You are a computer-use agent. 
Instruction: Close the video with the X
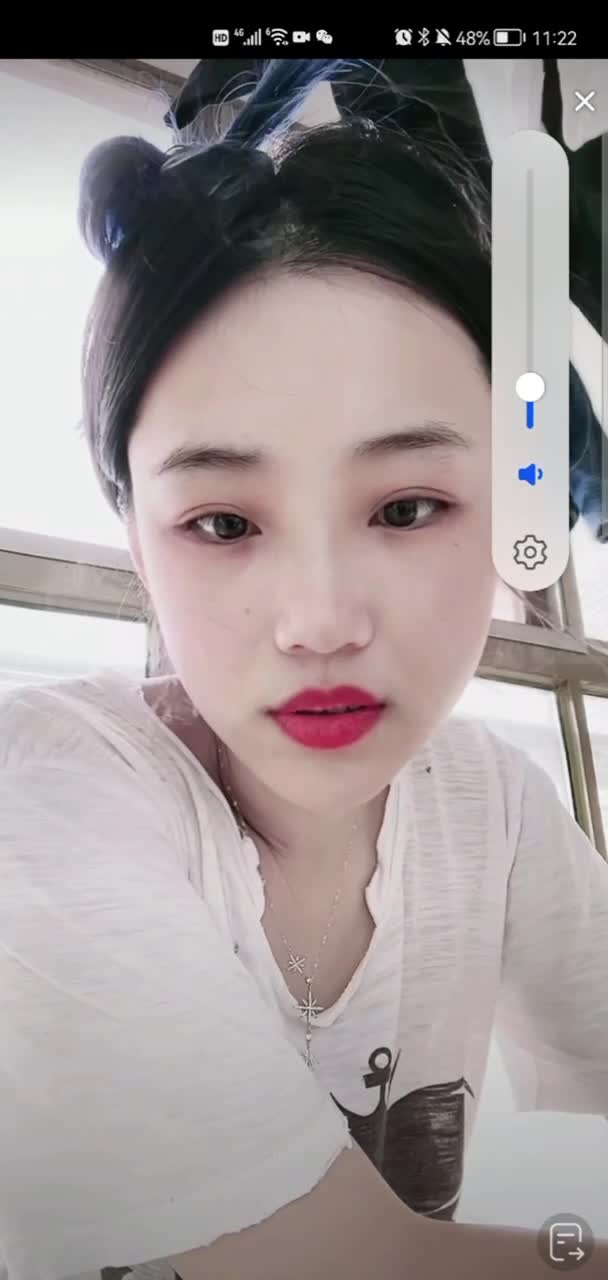coord(584,101)
